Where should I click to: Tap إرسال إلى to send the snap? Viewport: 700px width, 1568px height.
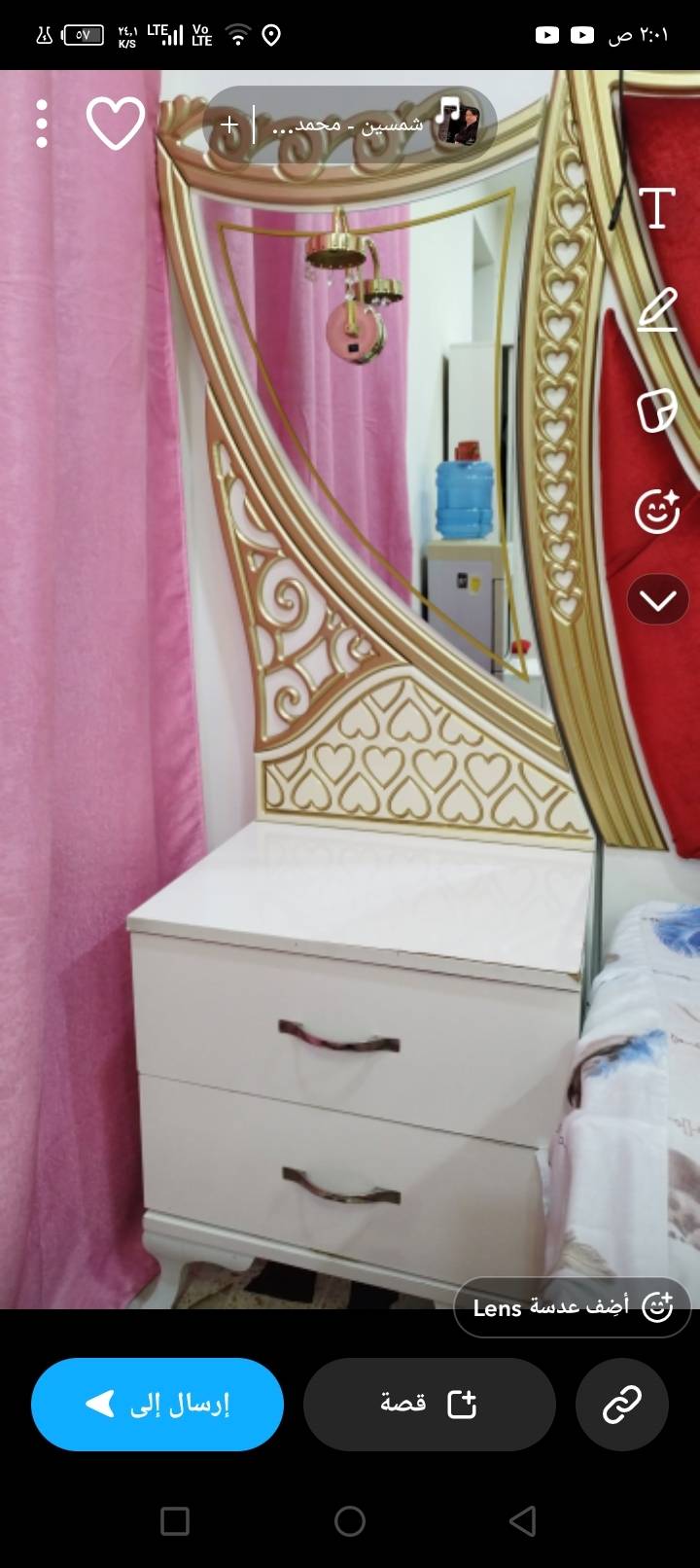click(157, 1405)
